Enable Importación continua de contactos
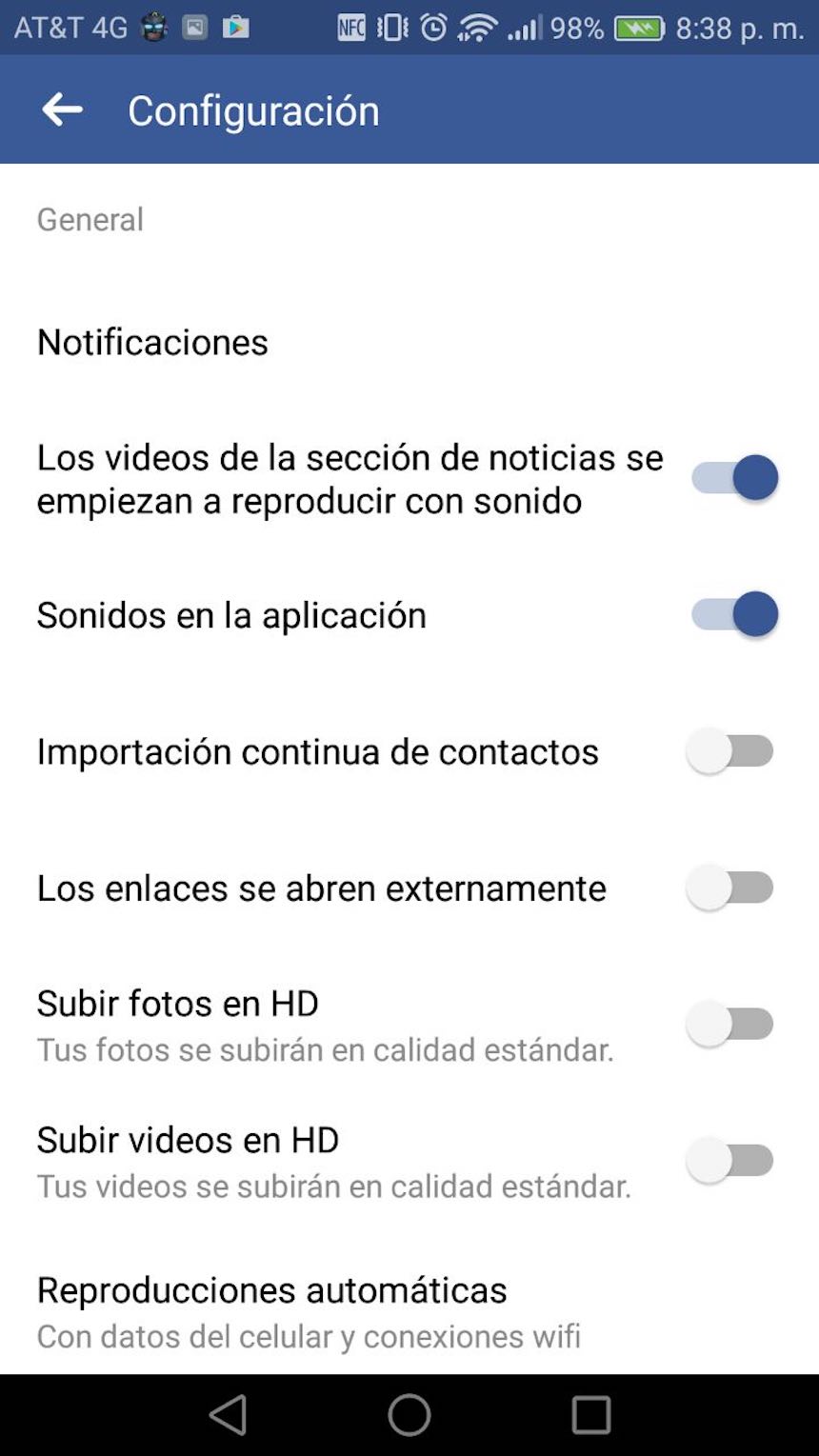 tap(730, 751)
